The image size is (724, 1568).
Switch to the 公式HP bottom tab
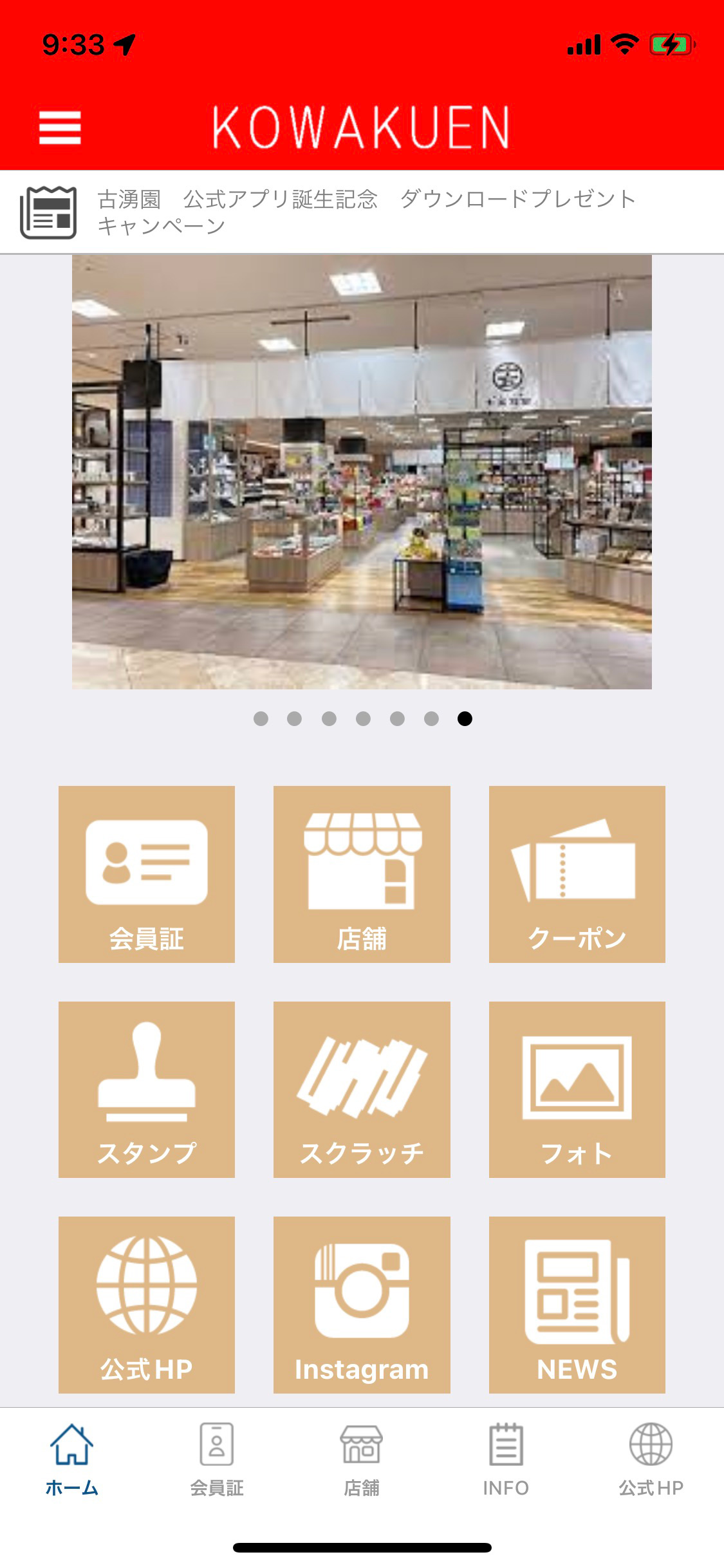651,1460
